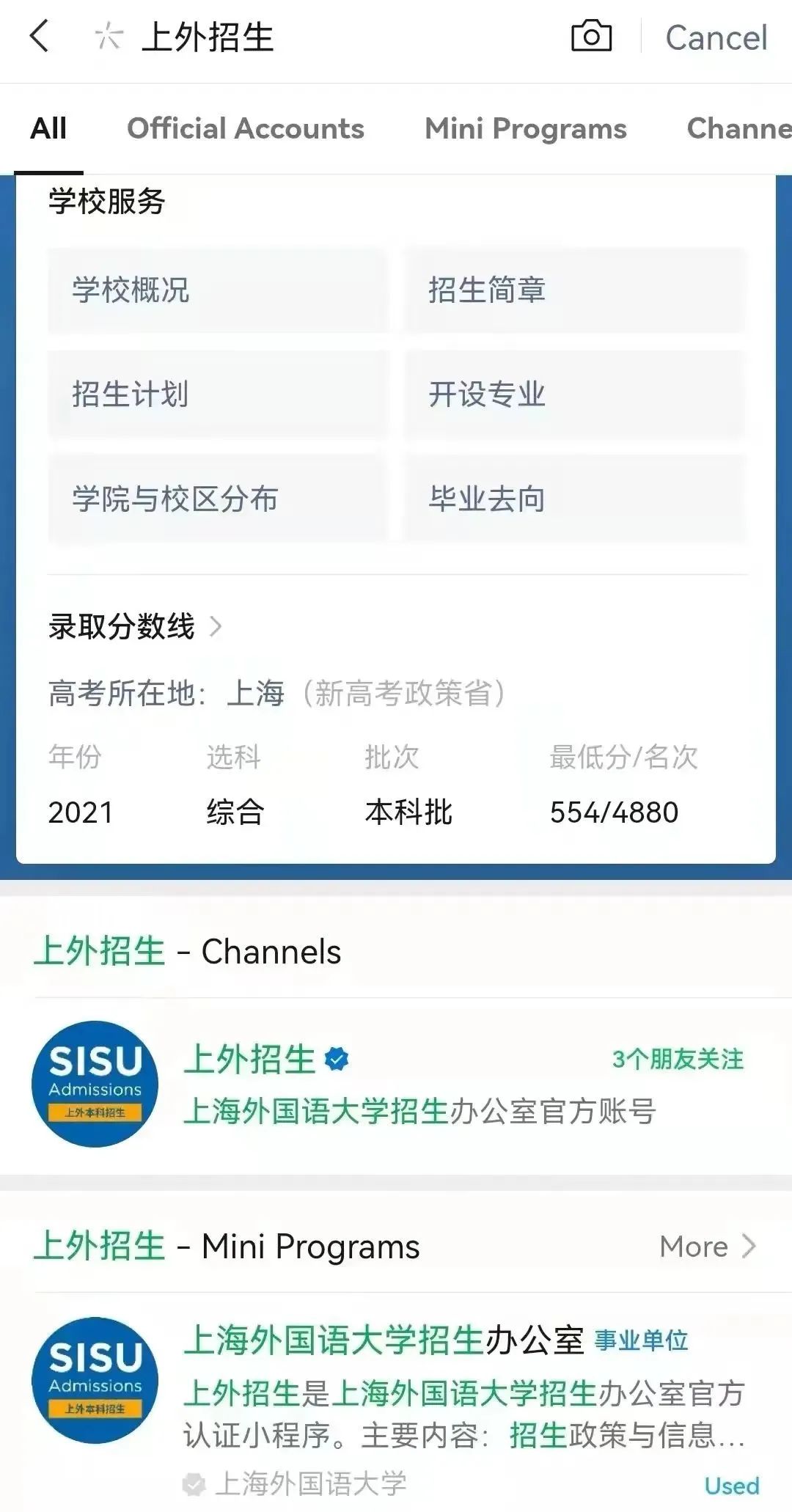Switch to the Official Accounts tab
Screen dimensions: 792x1512
tap(246, 128)
